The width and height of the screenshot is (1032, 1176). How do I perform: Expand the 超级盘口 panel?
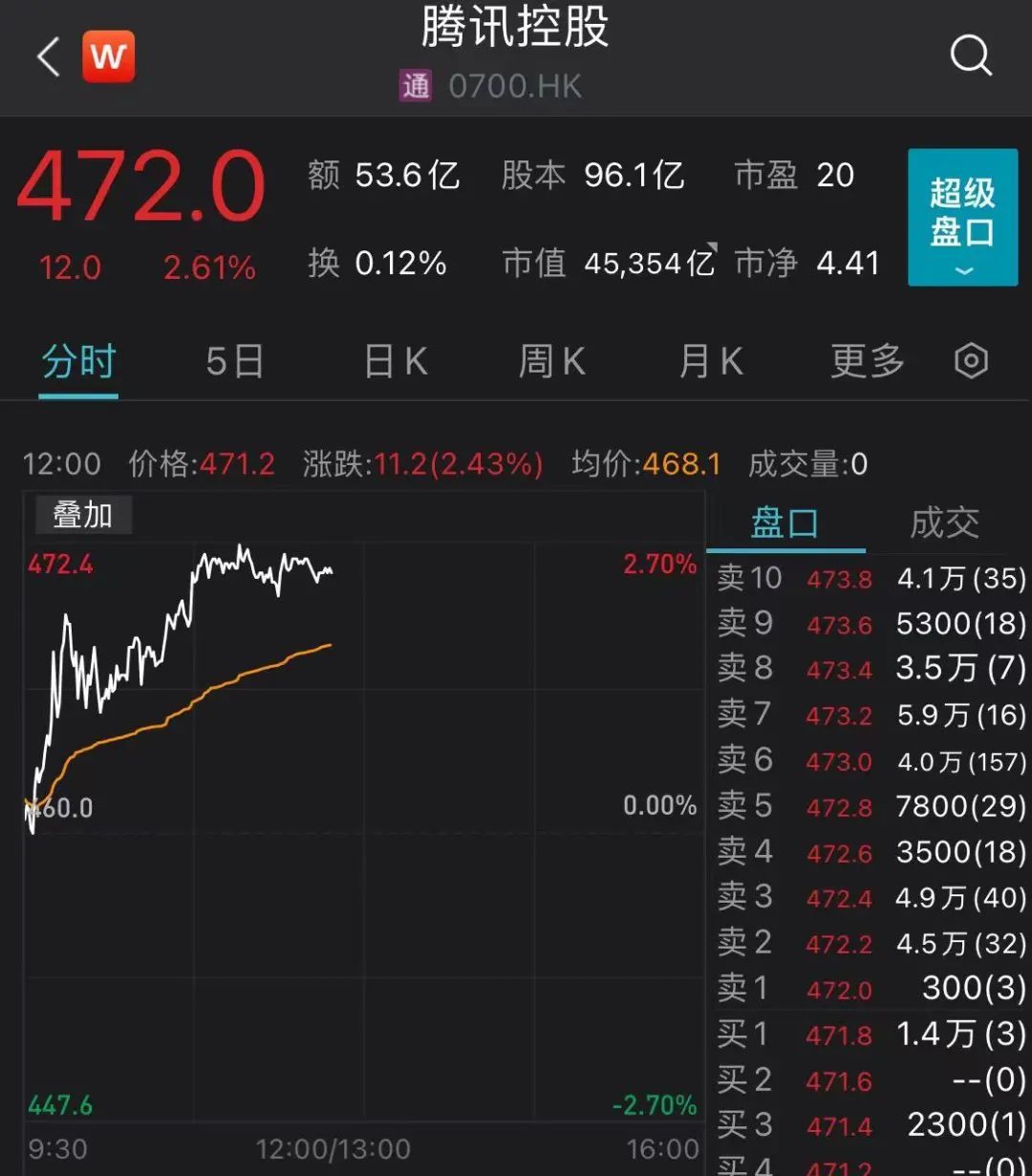click(x=962, y=218)
